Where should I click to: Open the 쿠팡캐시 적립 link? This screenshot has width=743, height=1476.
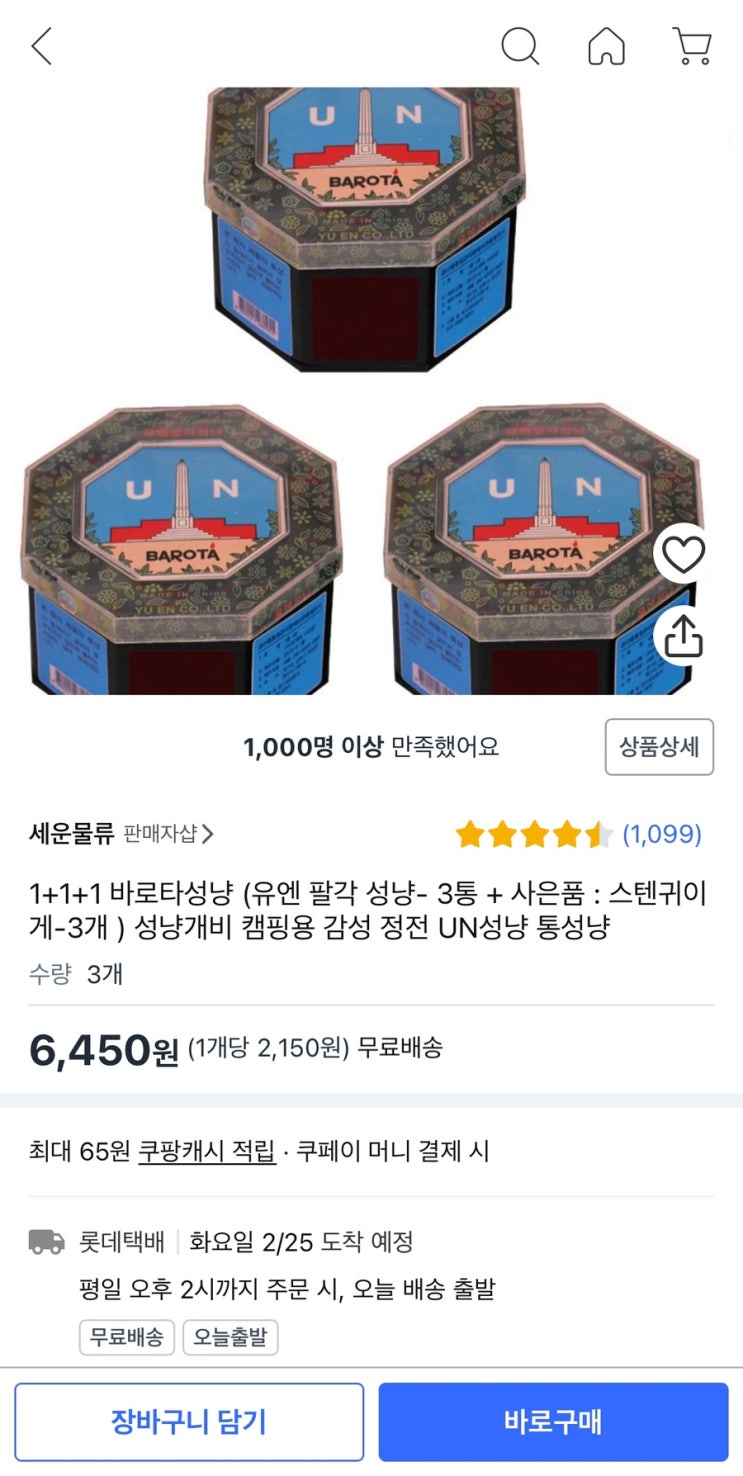pyautogui.click(x=207, y=1151)
